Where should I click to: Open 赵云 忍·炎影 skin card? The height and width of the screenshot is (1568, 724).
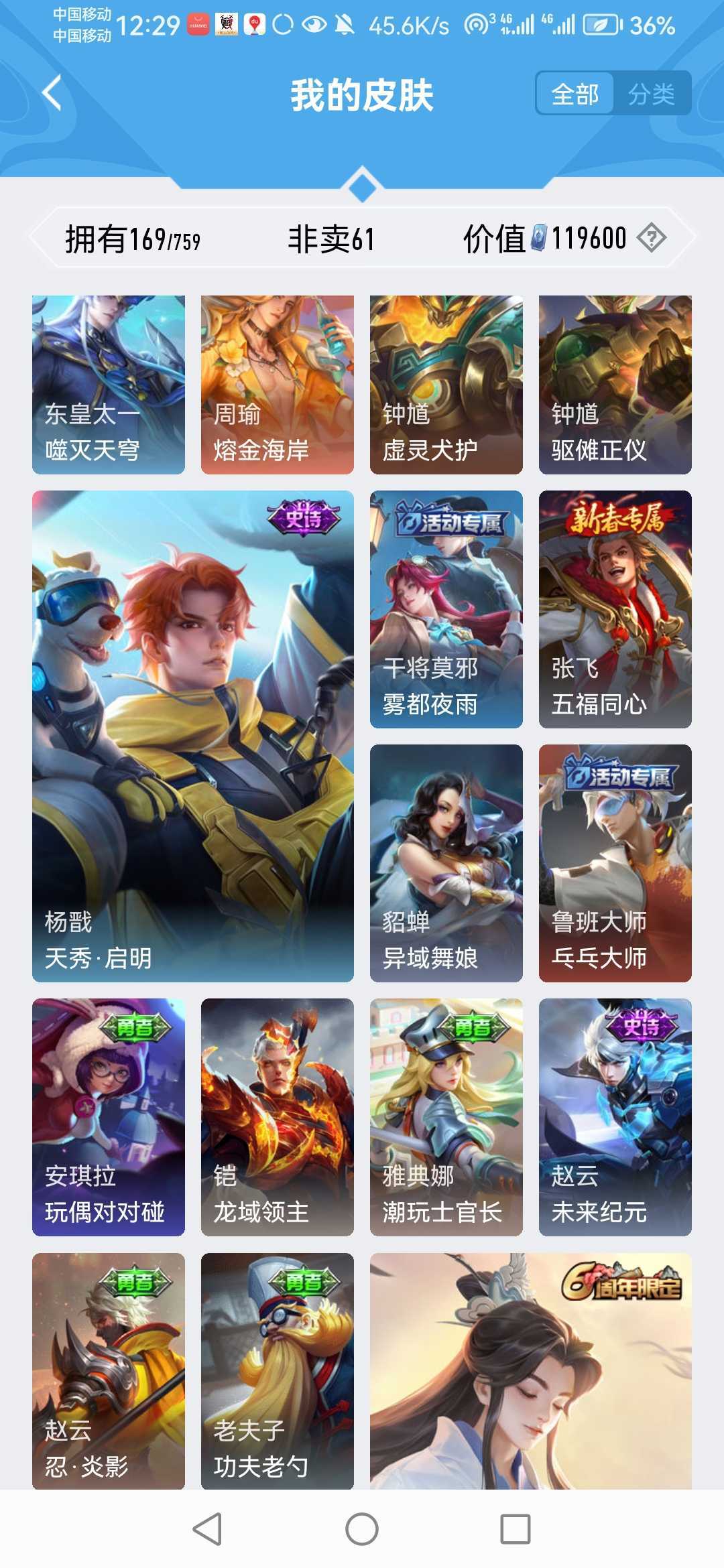[x=109, y=1370]
